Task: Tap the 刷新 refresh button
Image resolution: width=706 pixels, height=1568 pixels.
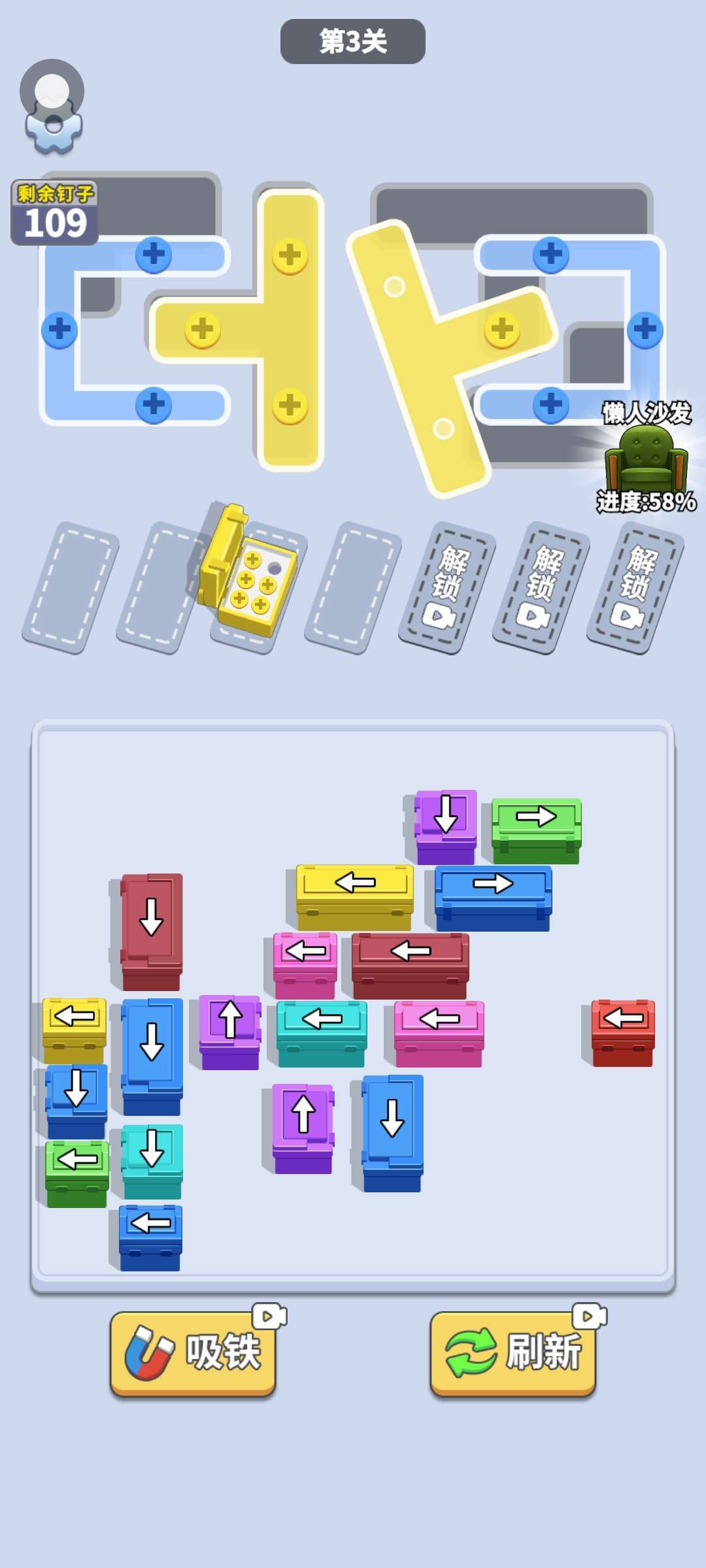Action: 513,1352
